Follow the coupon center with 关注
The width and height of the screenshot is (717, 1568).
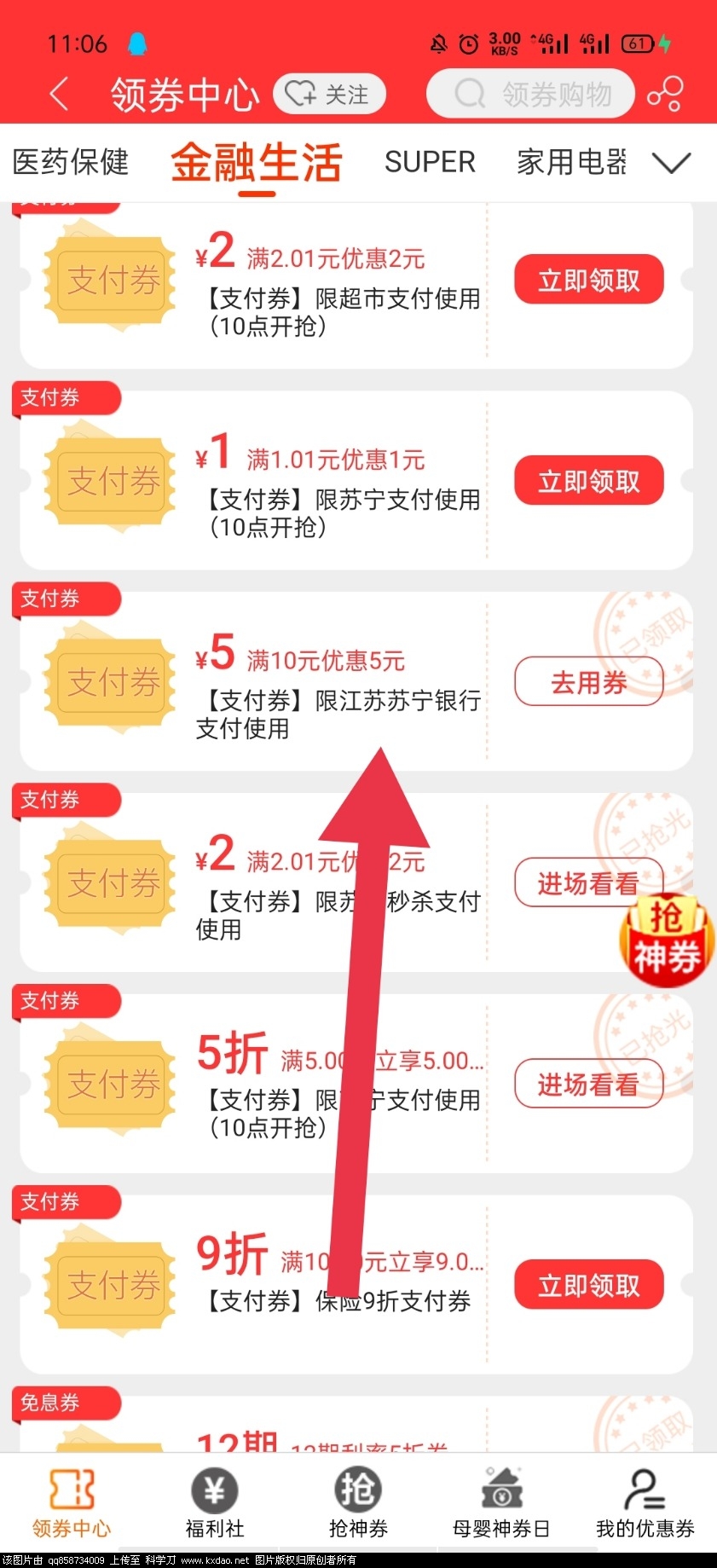click(x=329, y=94)
